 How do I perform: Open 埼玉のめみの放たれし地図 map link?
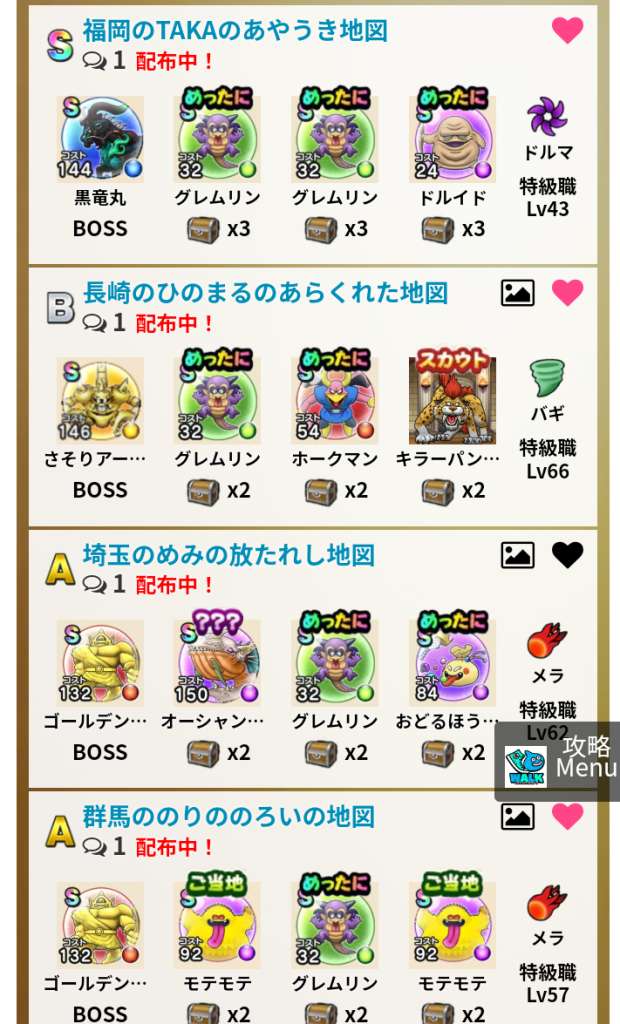point(229,555)
